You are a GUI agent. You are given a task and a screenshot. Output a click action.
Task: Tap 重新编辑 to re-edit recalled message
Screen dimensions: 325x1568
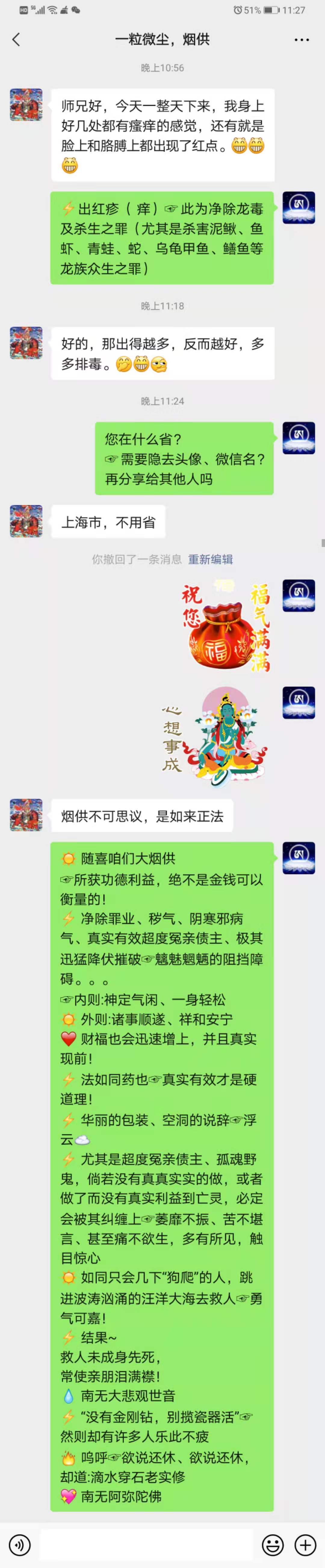[210, 559]
